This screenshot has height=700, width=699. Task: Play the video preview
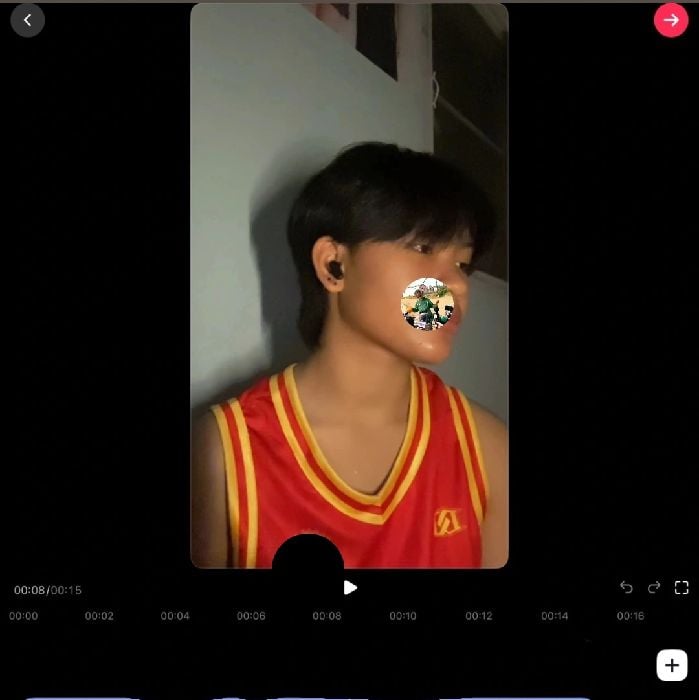click(x=350, y=588)
